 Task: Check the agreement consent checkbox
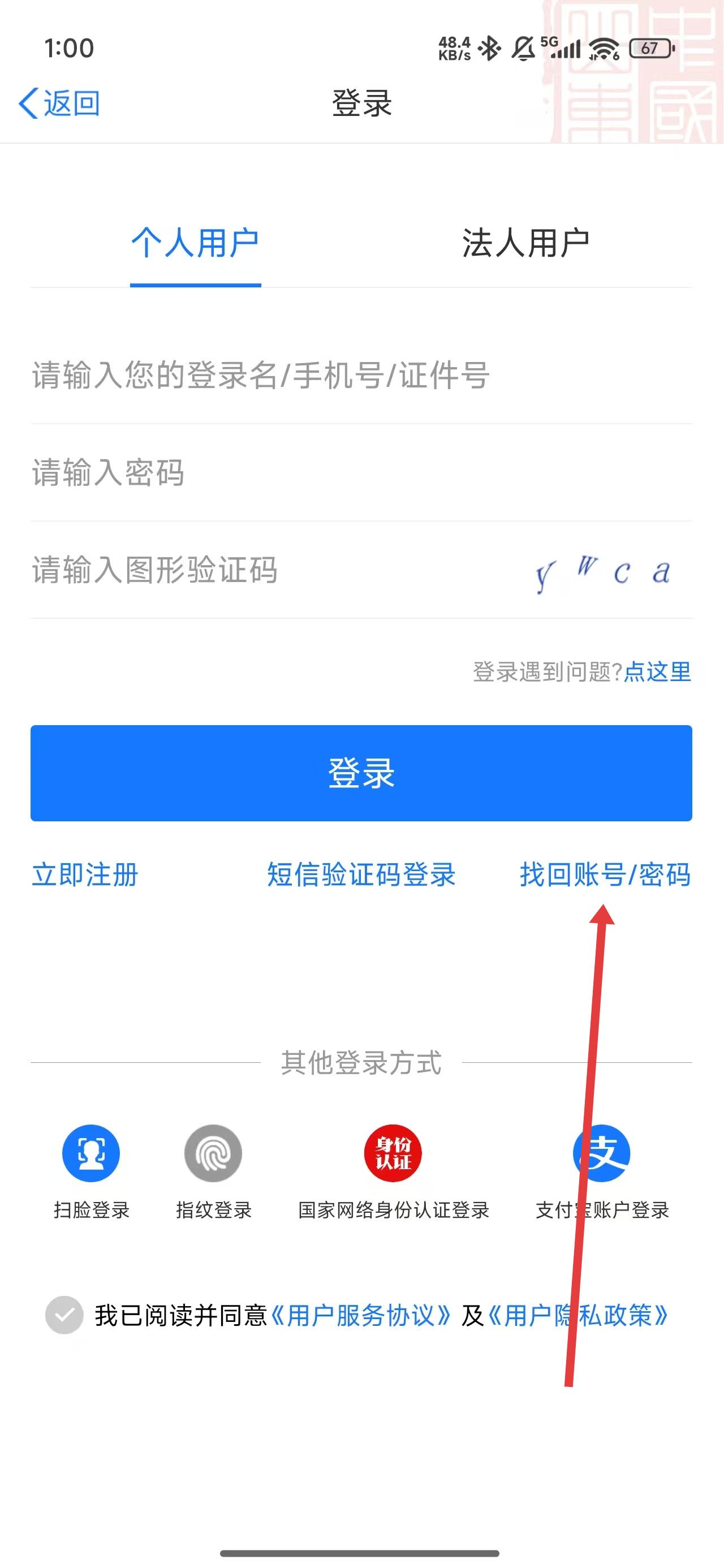coord(64,1315)
